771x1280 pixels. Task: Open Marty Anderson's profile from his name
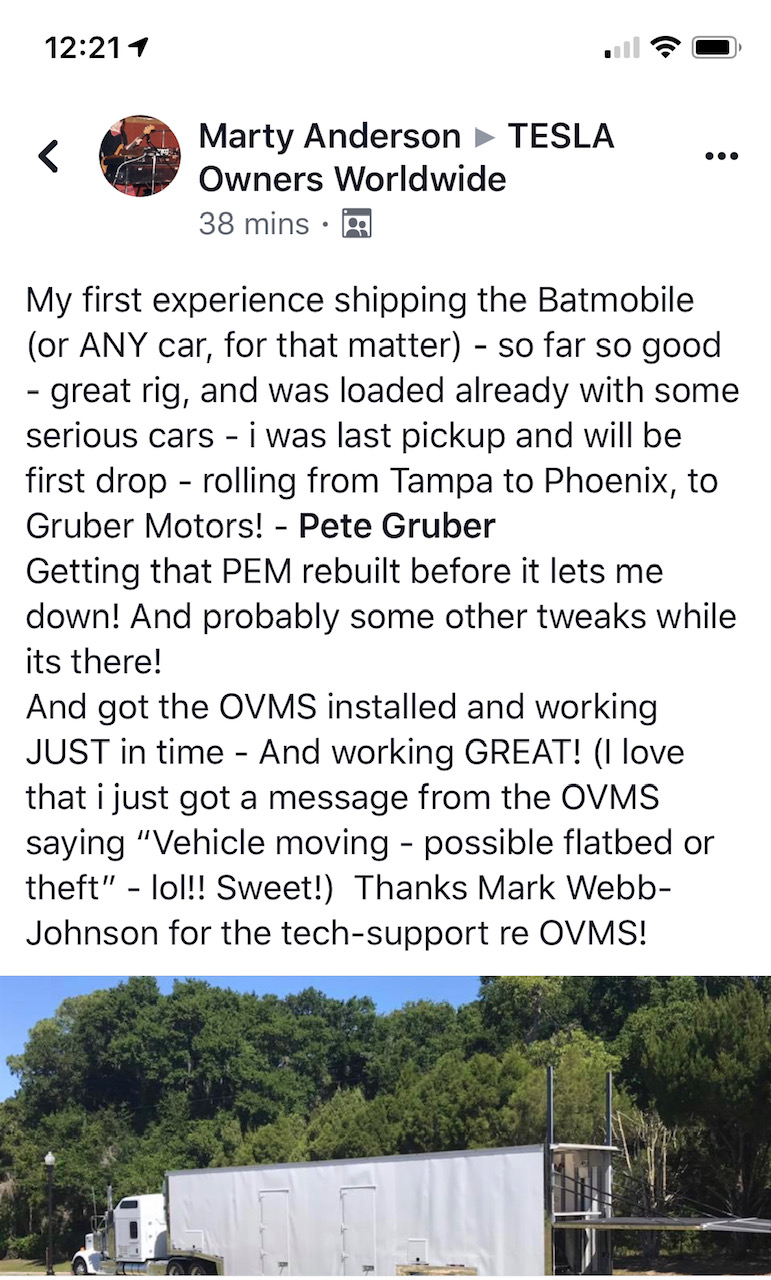[329, 136]
